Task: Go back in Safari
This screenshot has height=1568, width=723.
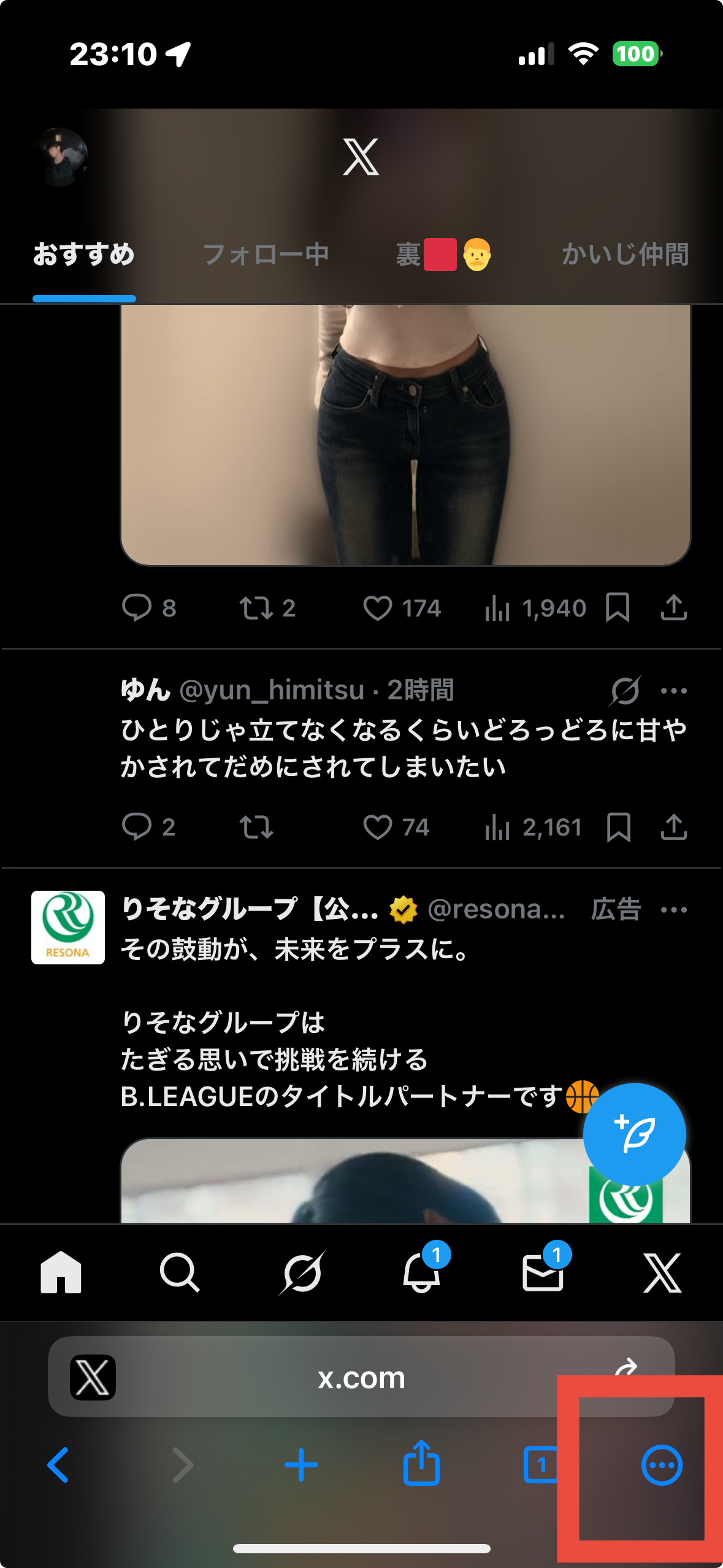Action: 58,1465
